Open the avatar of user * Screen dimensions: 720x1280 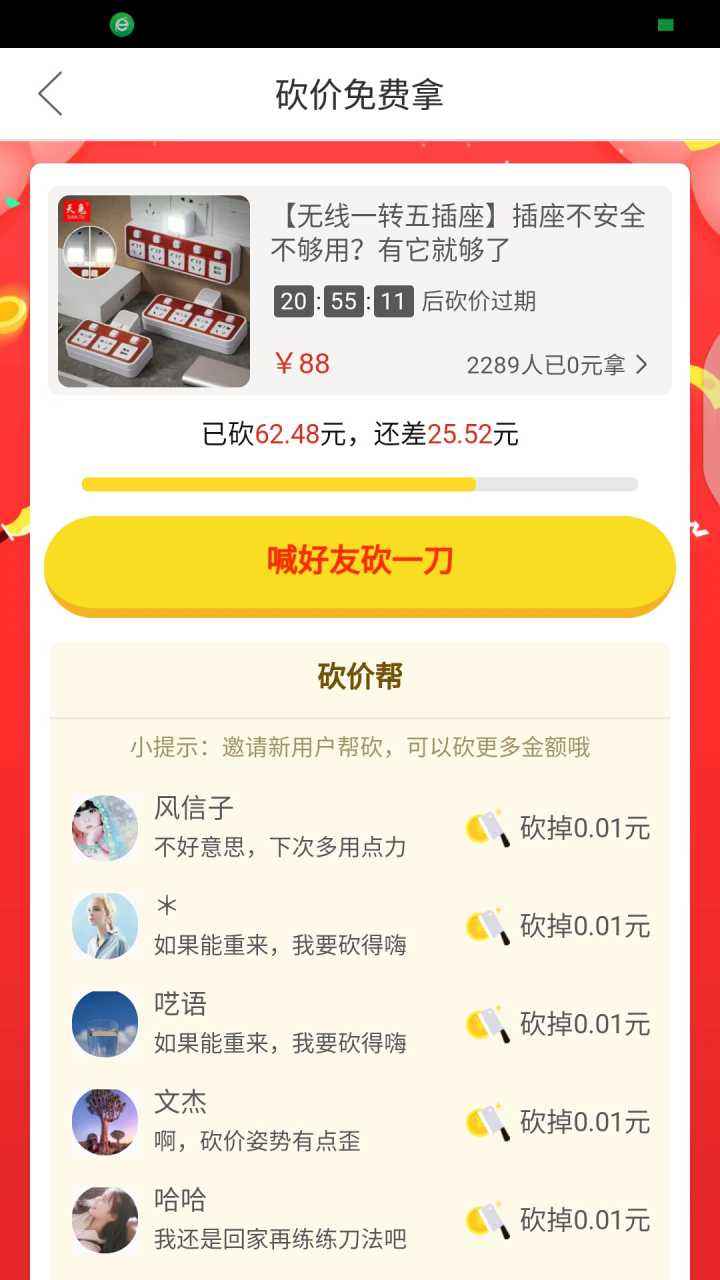(104, 925)
